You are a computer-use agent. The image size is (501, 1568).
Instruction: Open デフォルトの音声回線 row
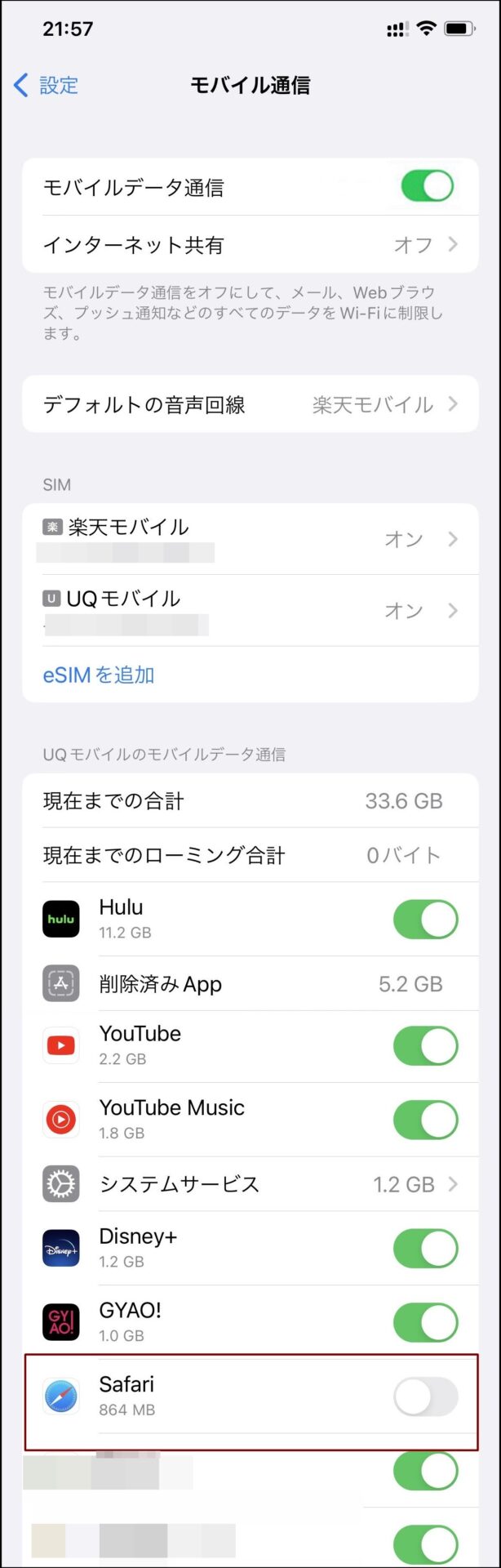coord(250,404)
